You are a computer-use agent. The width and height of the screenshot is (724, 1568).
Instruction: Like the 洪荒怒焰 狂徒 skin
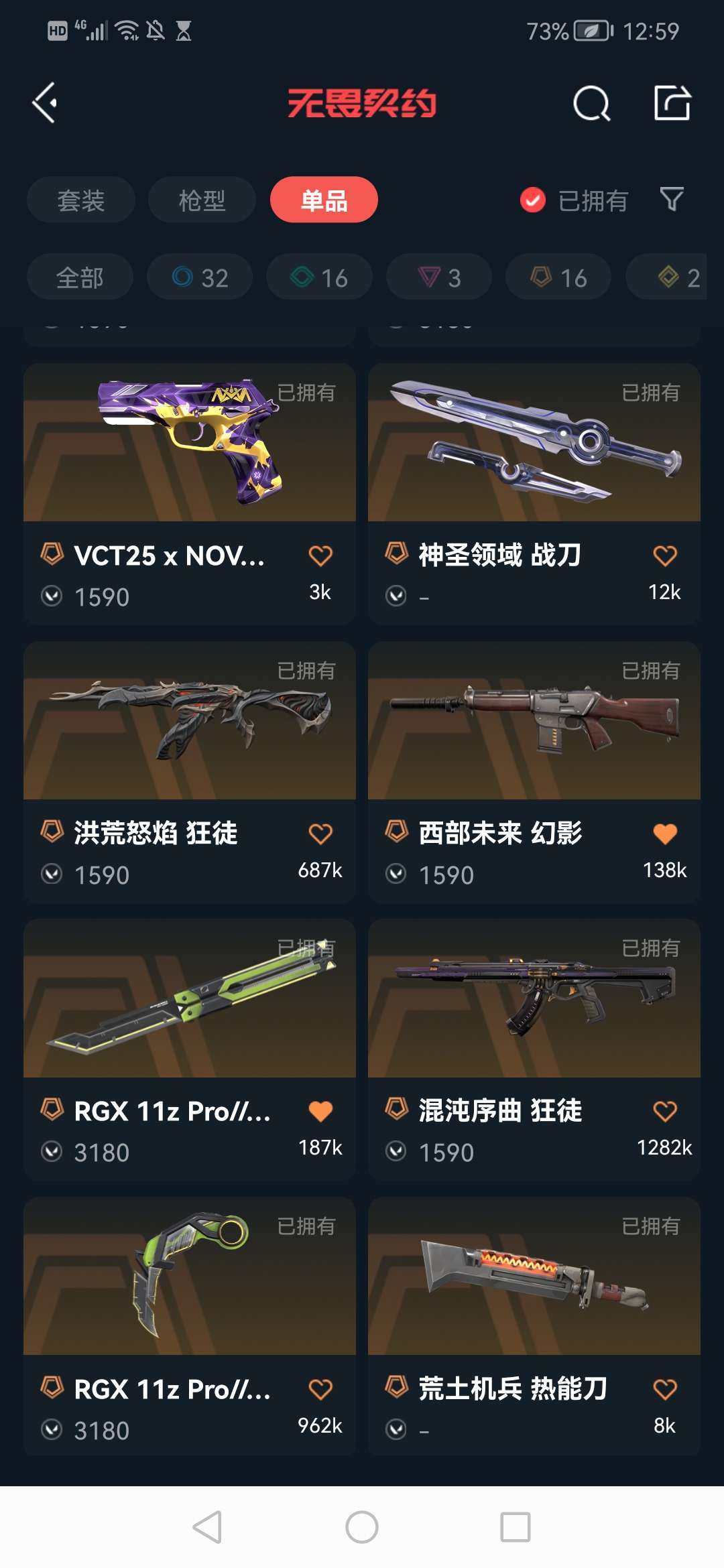pos(320,834)
